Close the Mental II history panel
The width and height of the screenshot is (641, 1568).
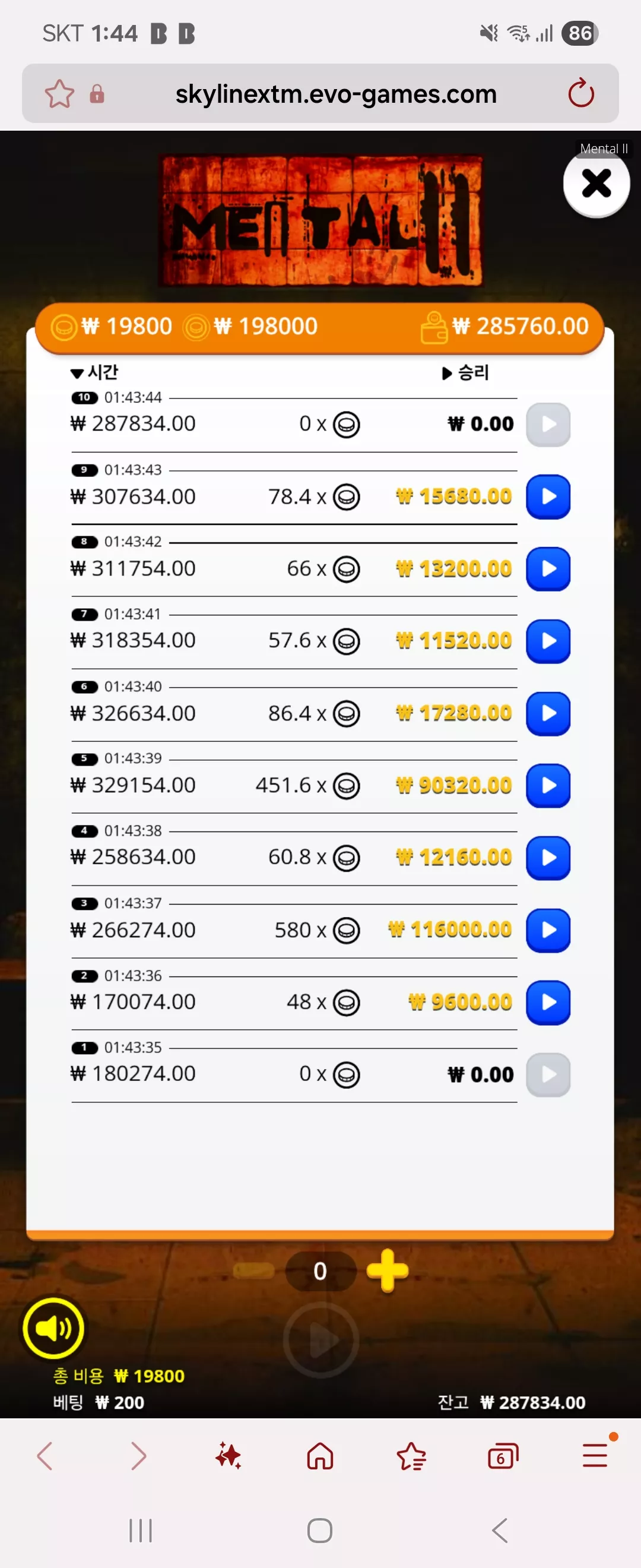596,184
